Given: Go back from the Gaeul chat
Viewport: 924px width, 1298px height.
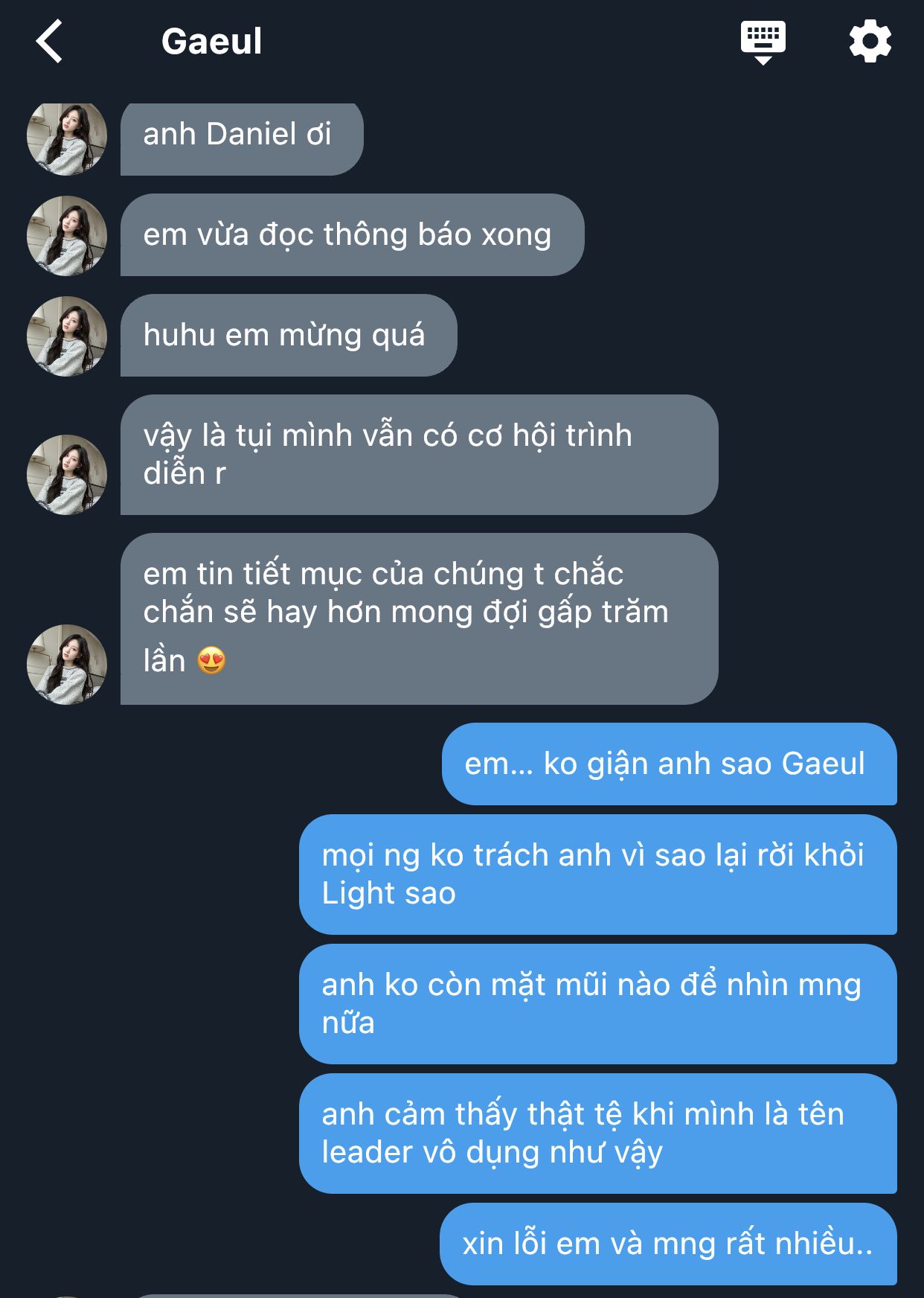Looking at the screenshot, I should pos(49,42).
